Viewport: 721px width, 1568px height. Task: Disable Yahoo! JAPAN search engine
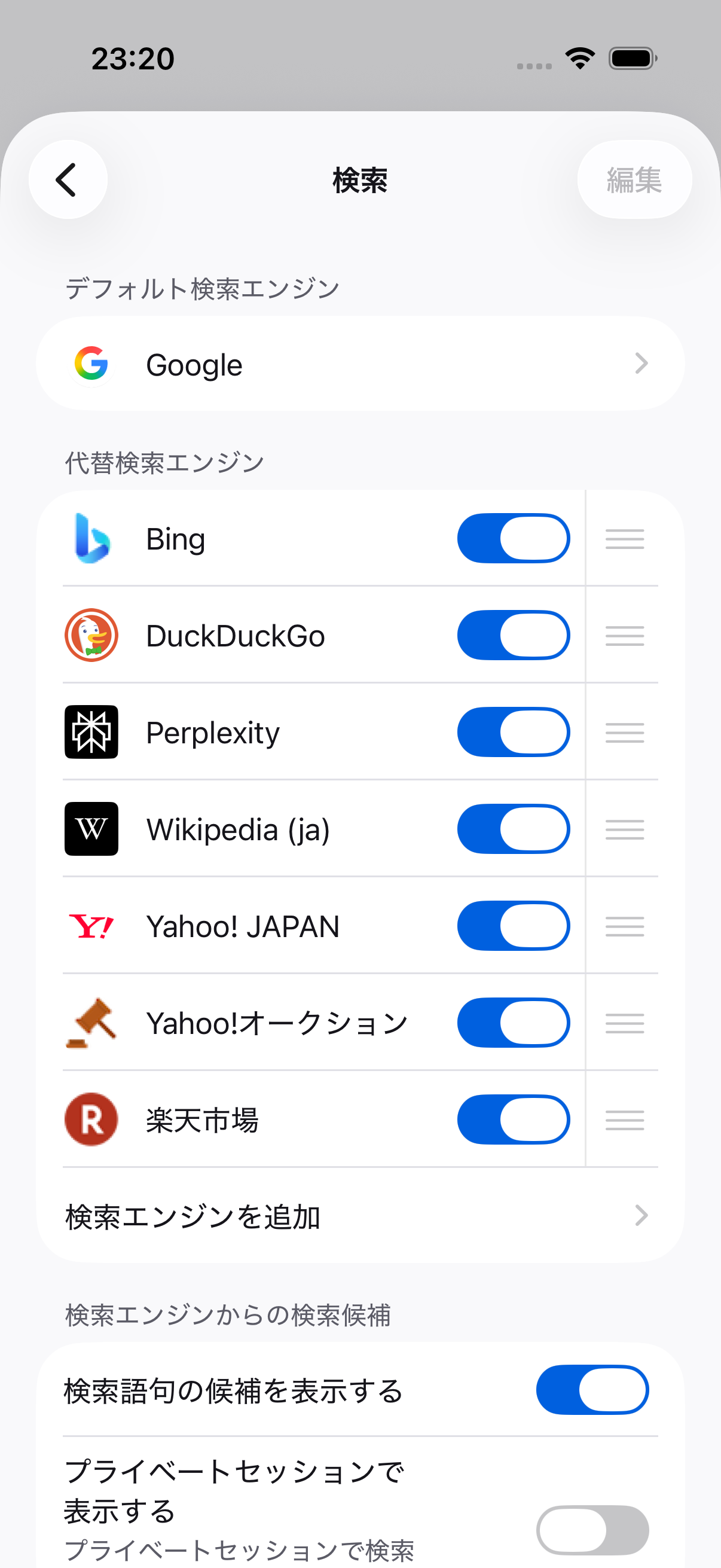pyautogui.click(x=513, y=926)
